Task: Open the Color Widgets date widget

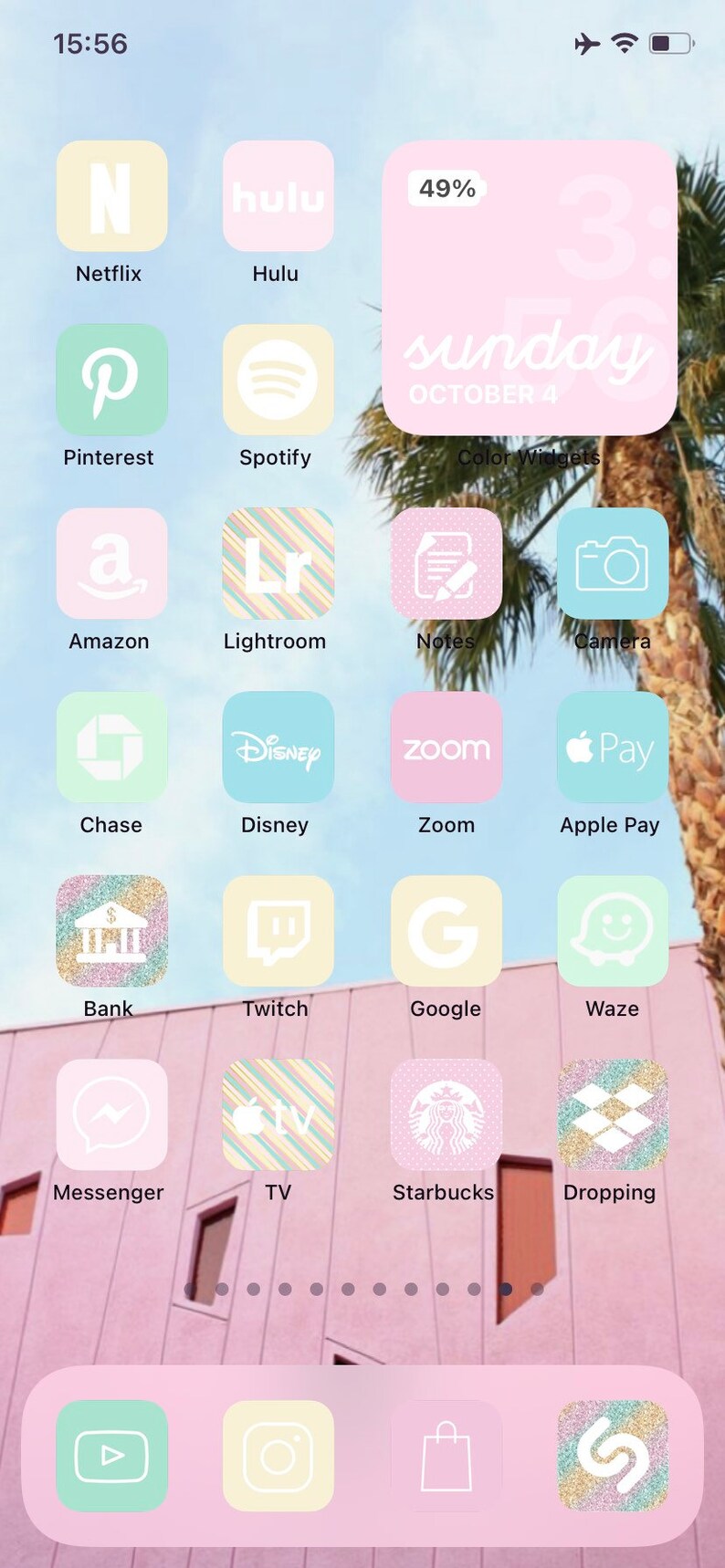Action: click(530, 287)
